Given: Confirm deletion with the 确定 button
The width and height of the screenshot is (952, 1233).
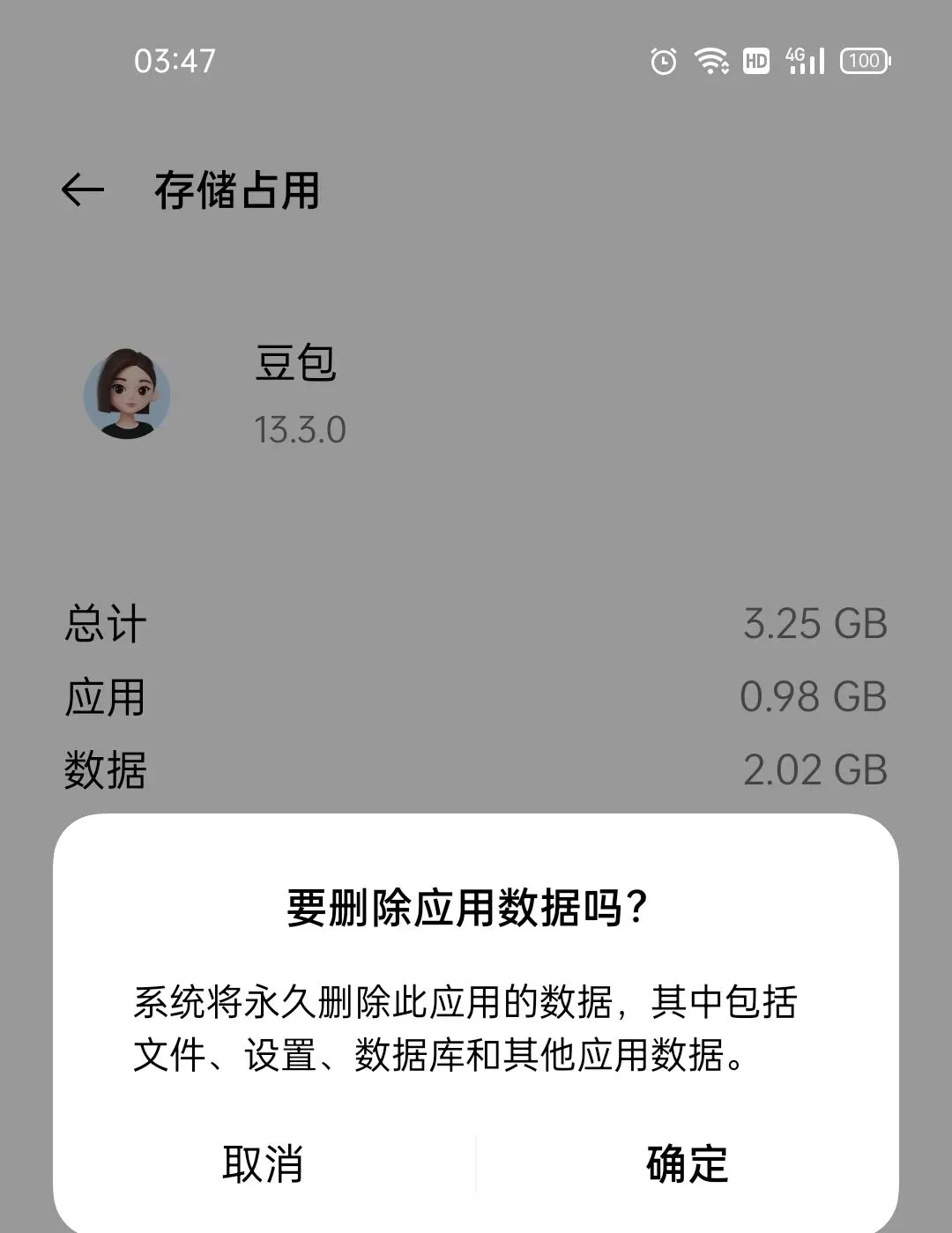Looking at the screenshot, I should 688,1163.
